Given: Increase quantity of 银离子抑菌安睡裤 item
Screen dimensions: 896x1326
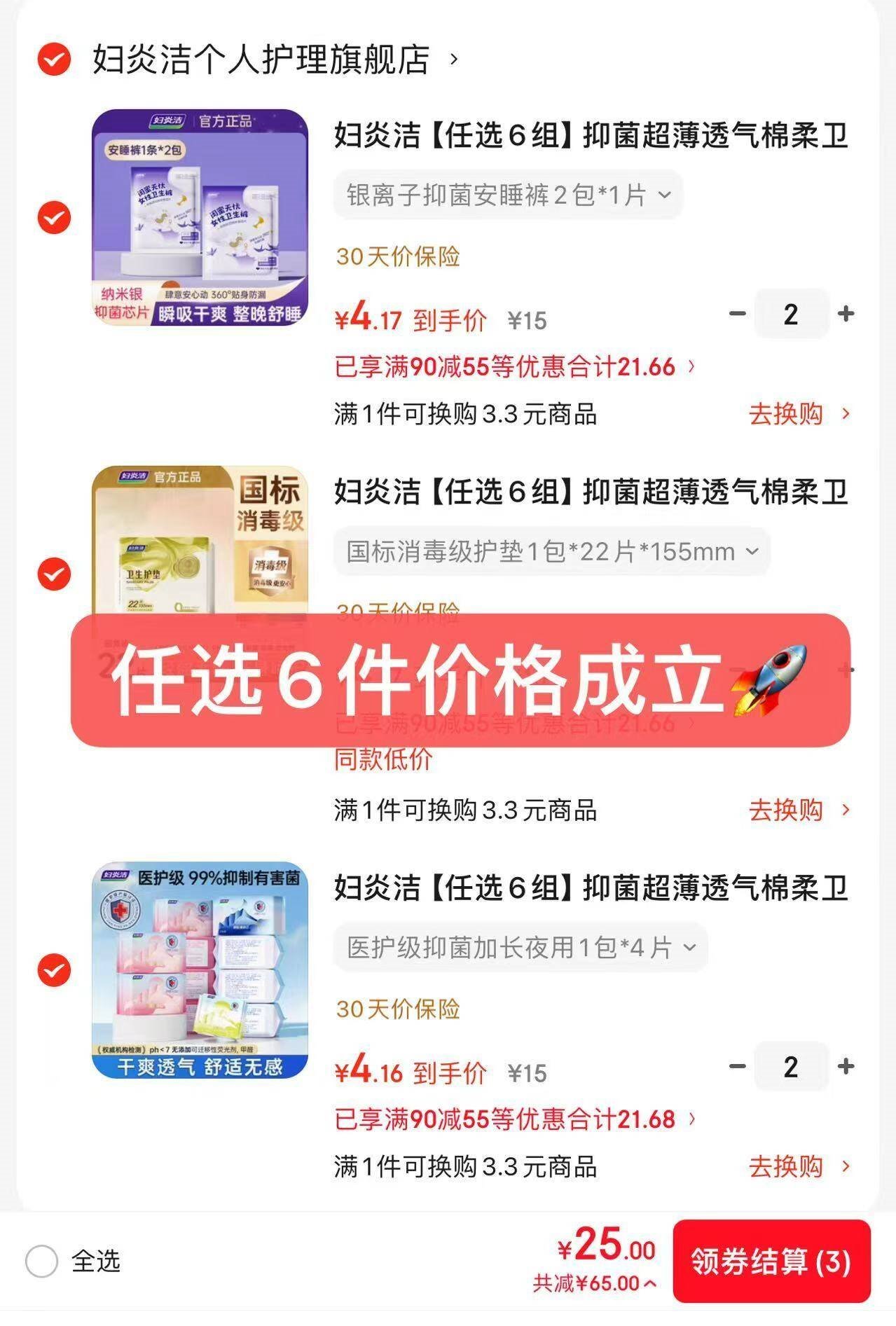Looking at the screenshot, I should [846, 313].
